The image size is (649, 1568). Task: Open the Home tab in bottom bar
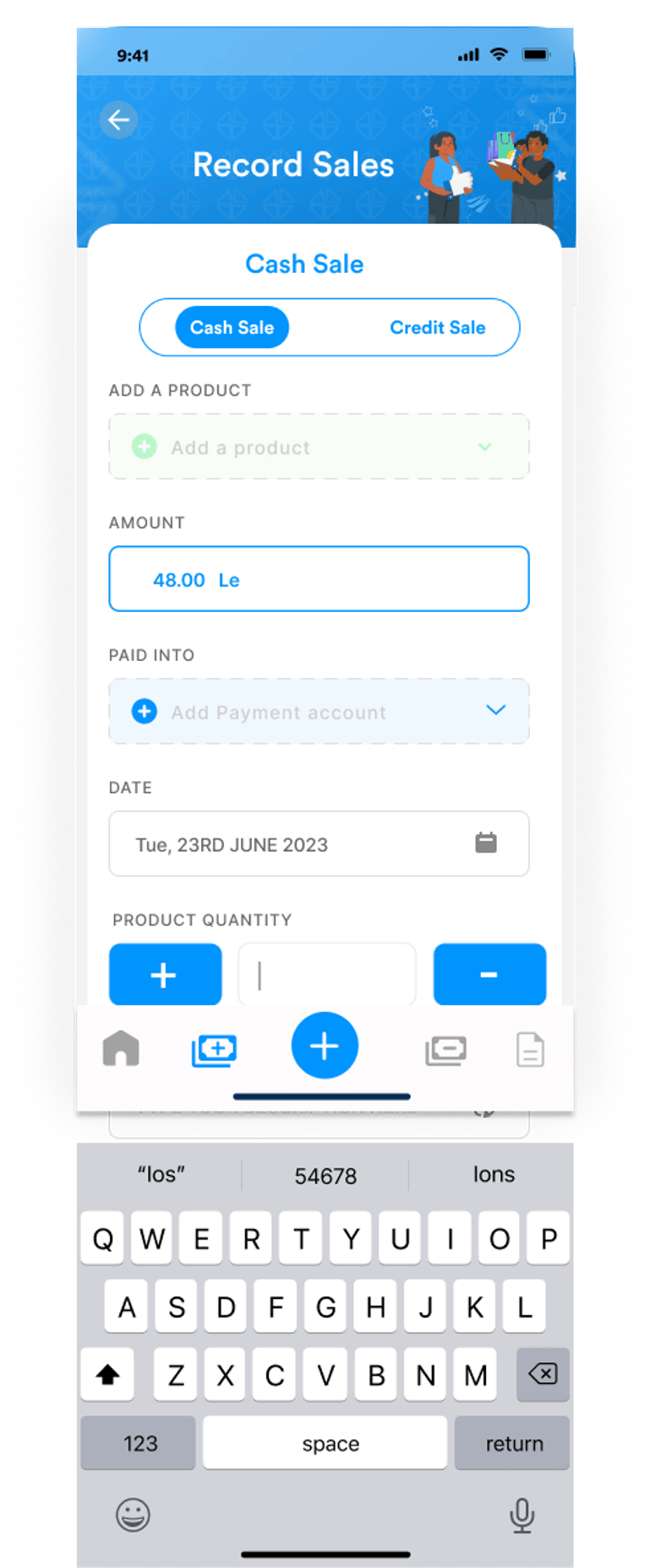point(121,1049)
